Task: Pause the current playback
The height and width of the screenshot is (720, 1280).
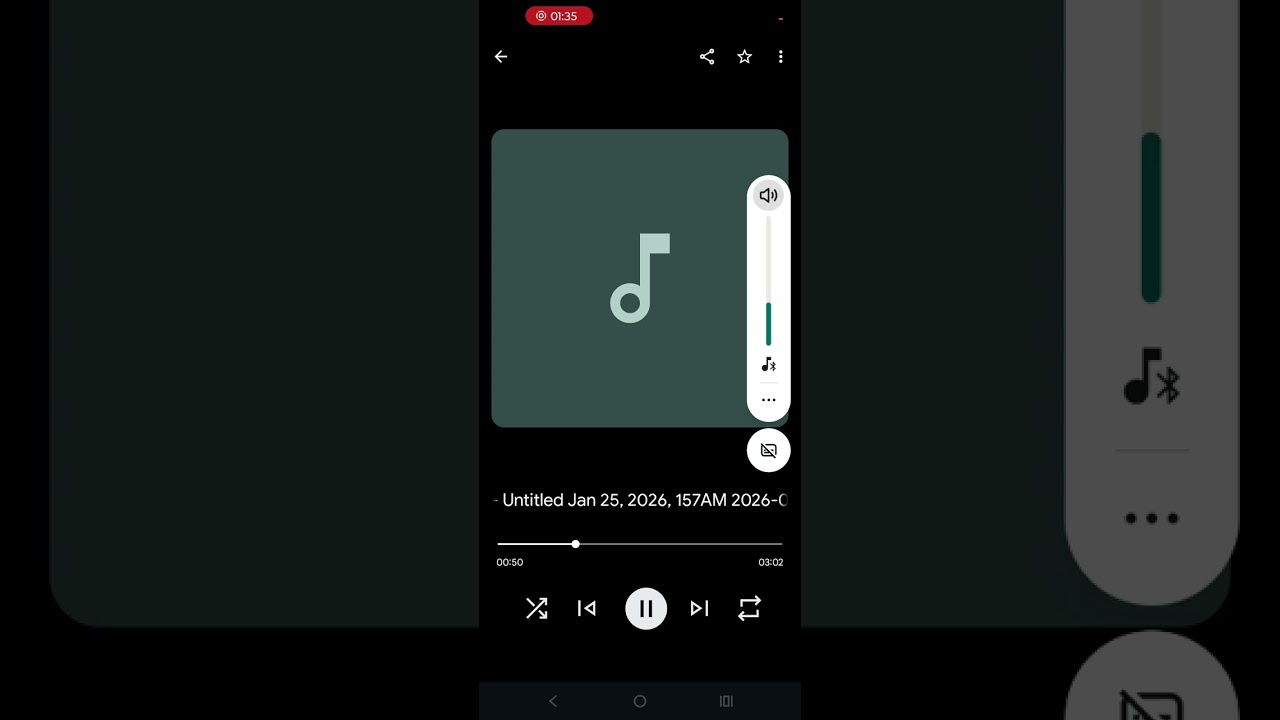Action: pyautogui.click(x=646, y=608)
